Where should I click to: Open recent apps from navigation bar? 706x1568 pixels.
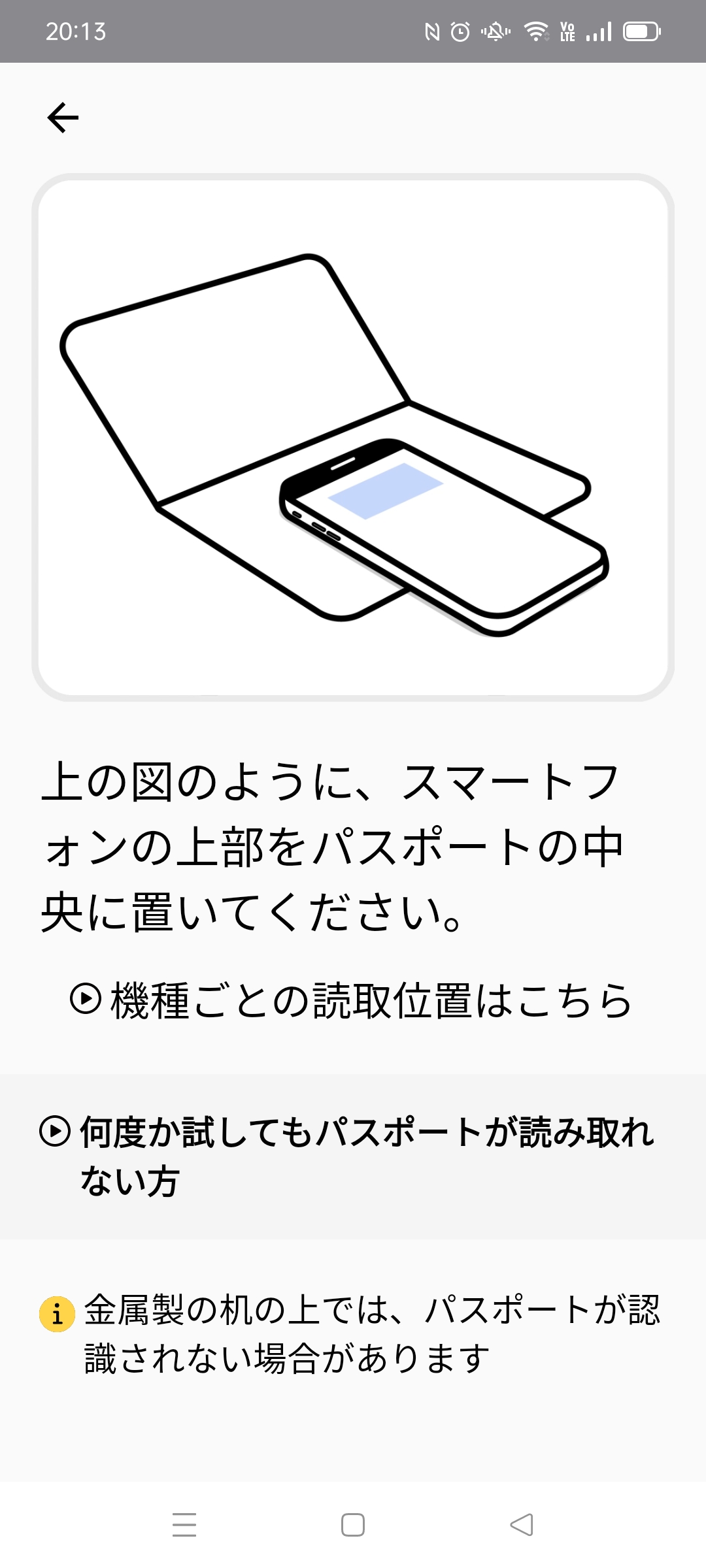(x=184, y=1525)
